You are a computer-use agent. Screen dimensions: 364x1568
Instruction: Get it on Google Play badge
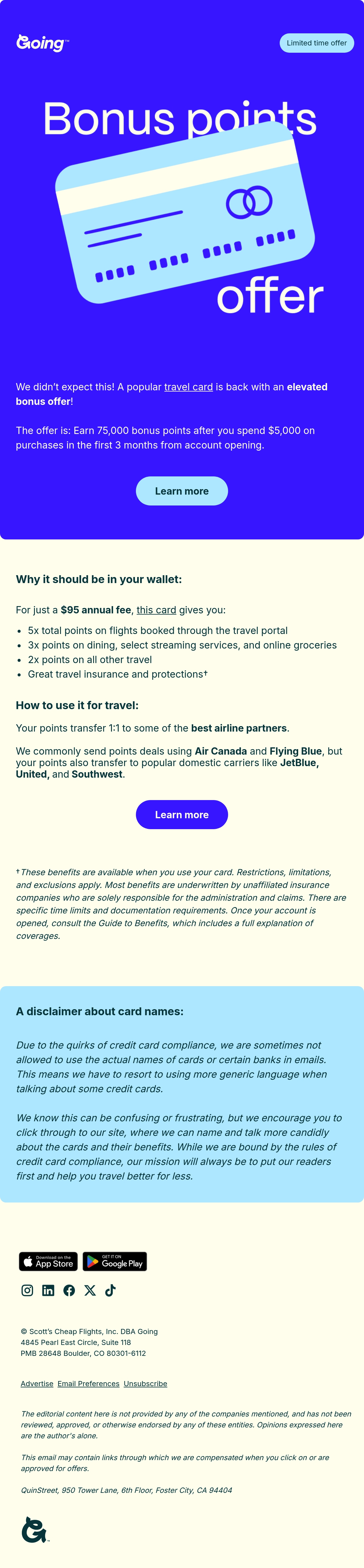pos(115,1261)
